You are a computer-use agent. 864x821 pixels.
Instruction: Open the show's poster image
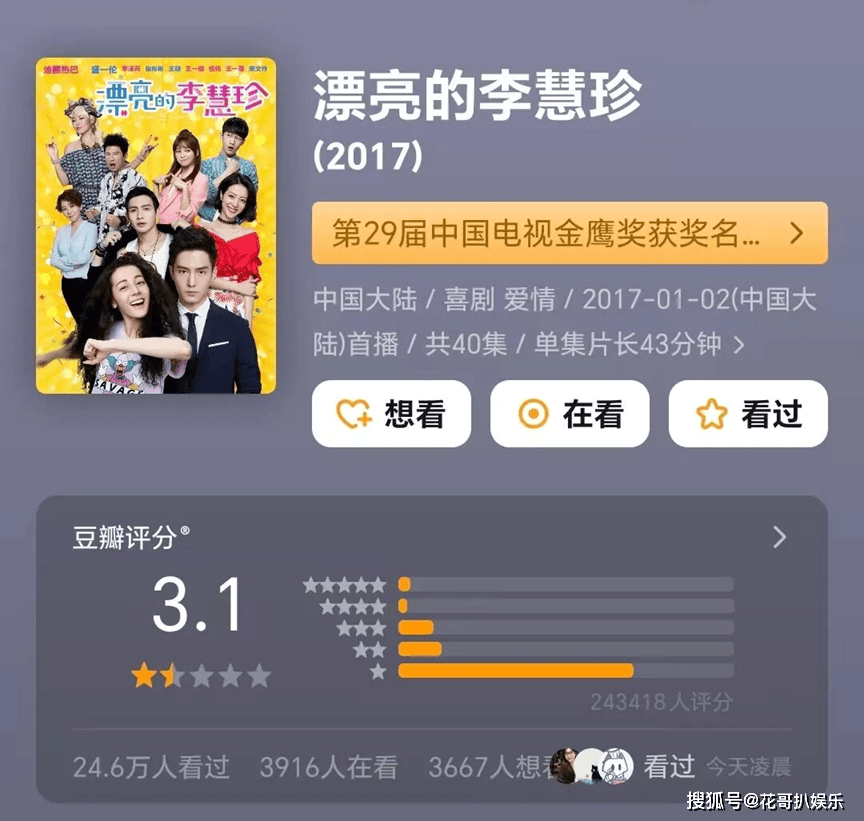(156, 226)
